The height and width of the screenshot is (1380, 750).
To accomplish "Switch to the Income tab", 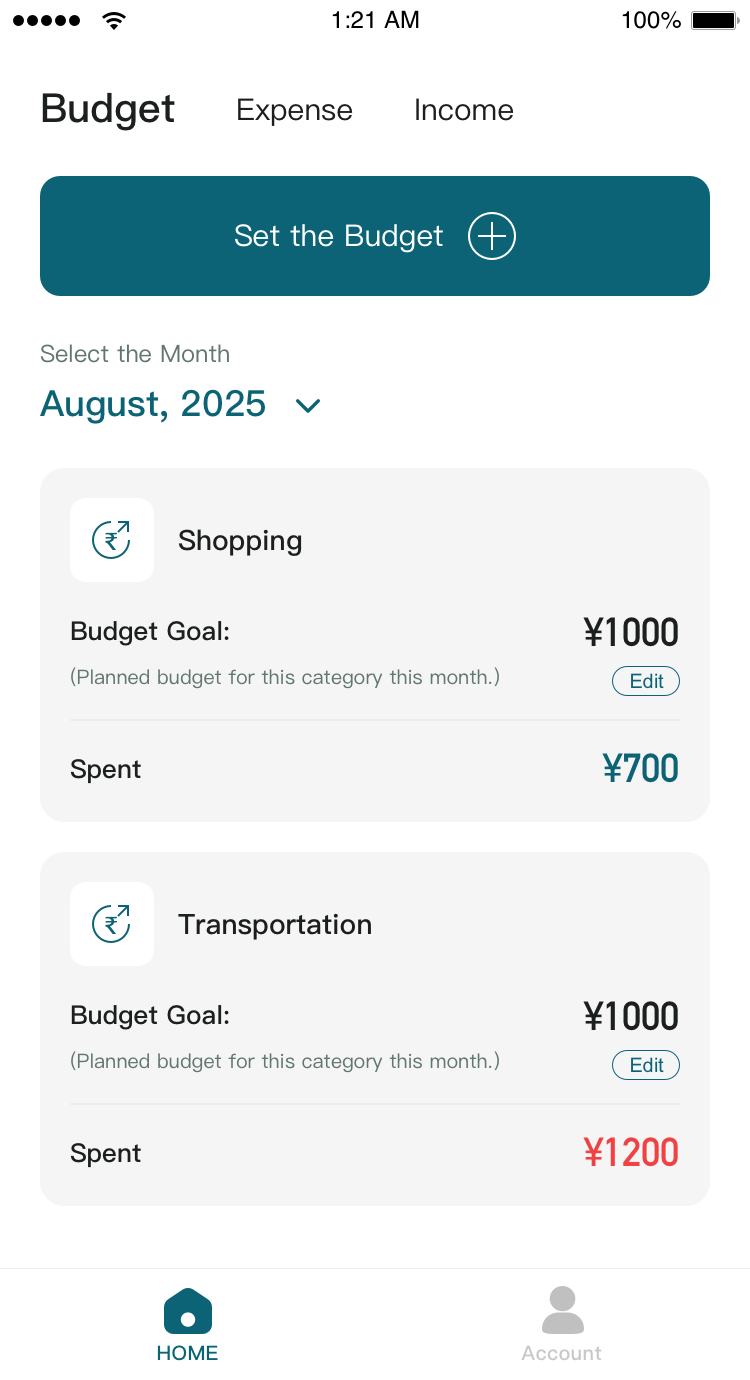I will point(464,110).
